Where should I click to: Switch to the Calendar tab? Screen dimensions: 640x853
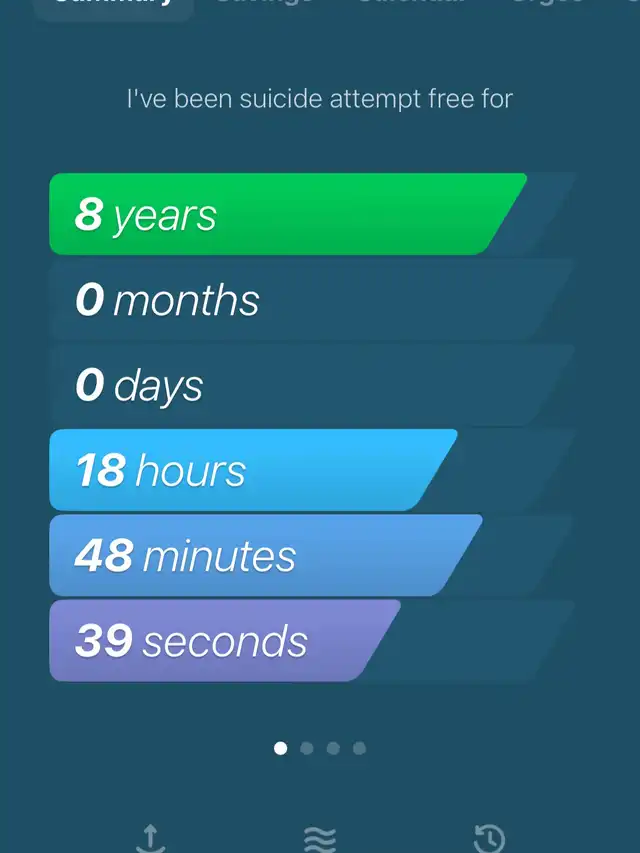tap(412, 4)
